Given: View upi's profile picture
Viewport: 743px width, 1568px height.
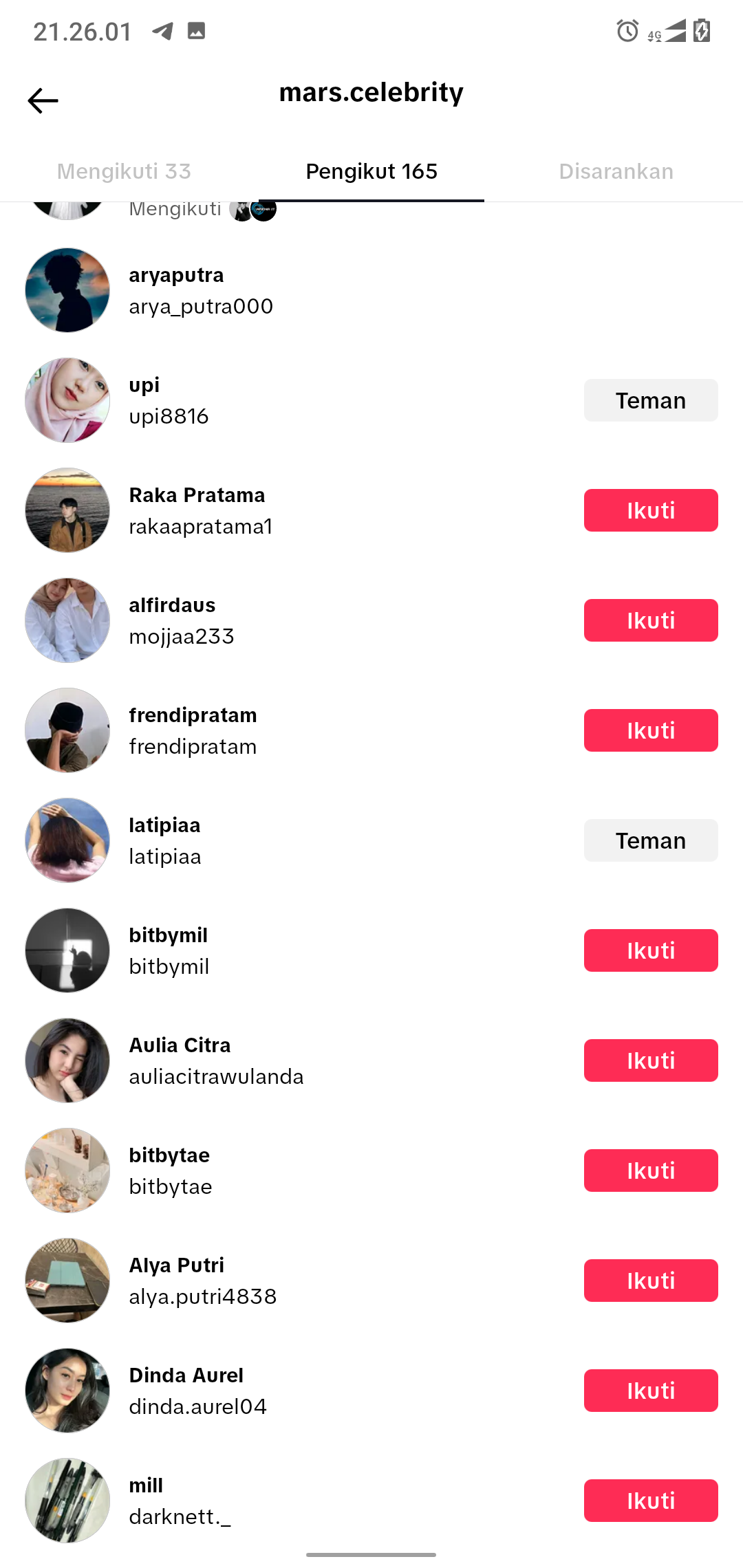Looking at the screenshot, I should pos(67,400).
